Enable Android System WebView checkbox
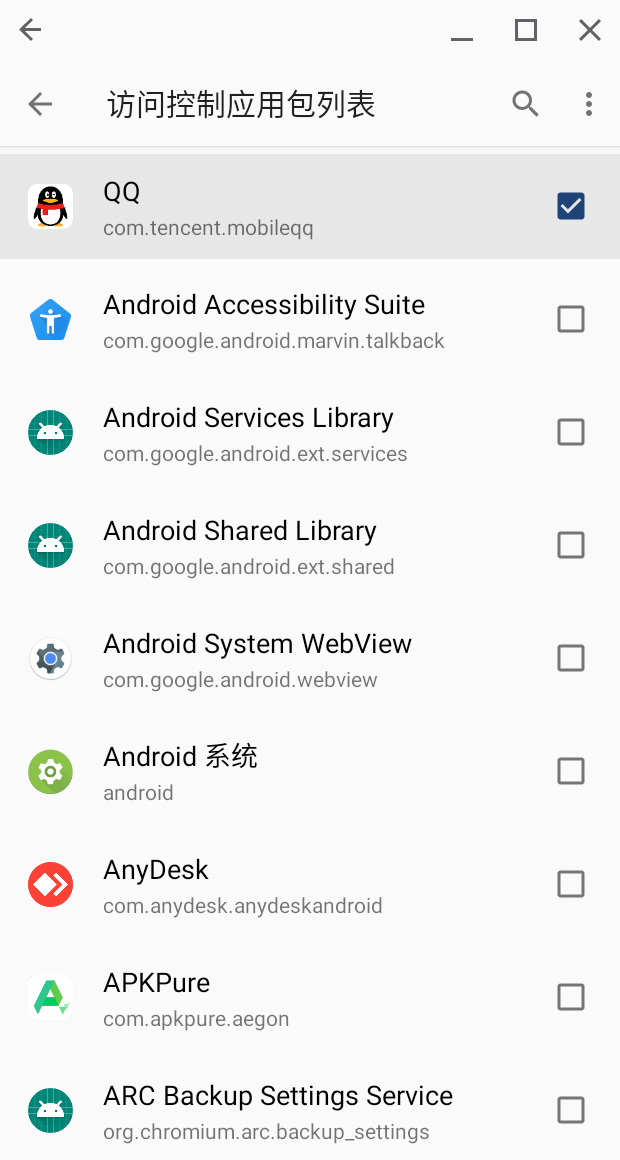This screenshot has width=620, height=1160. pos(571,658)
